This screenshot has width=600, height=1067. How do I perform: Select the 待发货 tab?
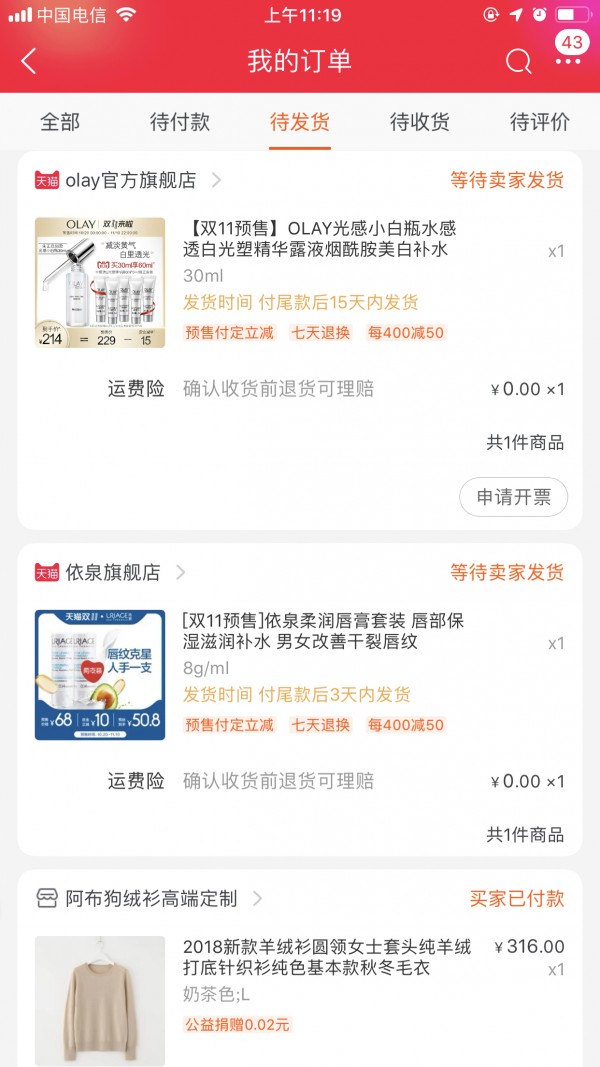coord(299,122)
